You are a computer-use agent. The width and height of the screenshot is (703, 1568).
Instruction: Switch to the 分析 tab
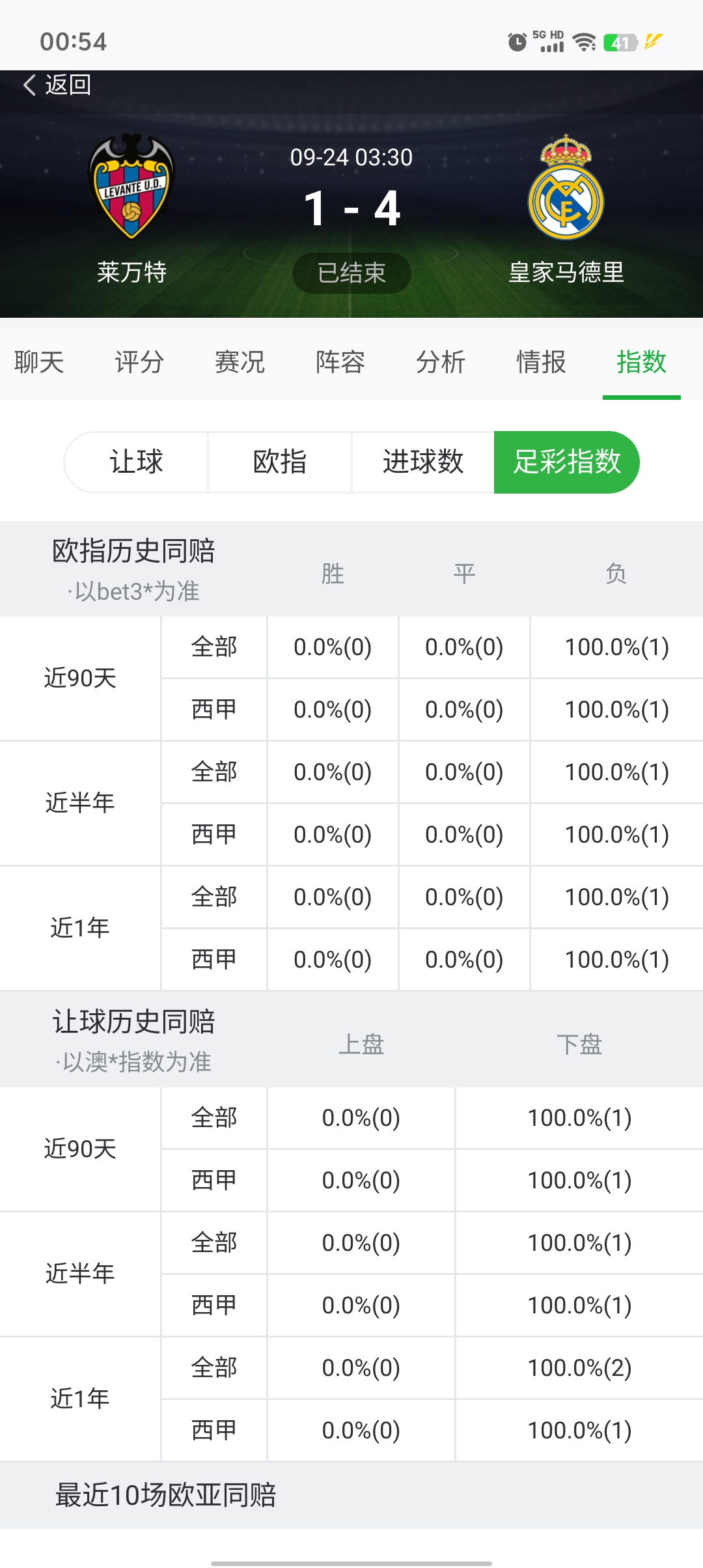[441, 363]
